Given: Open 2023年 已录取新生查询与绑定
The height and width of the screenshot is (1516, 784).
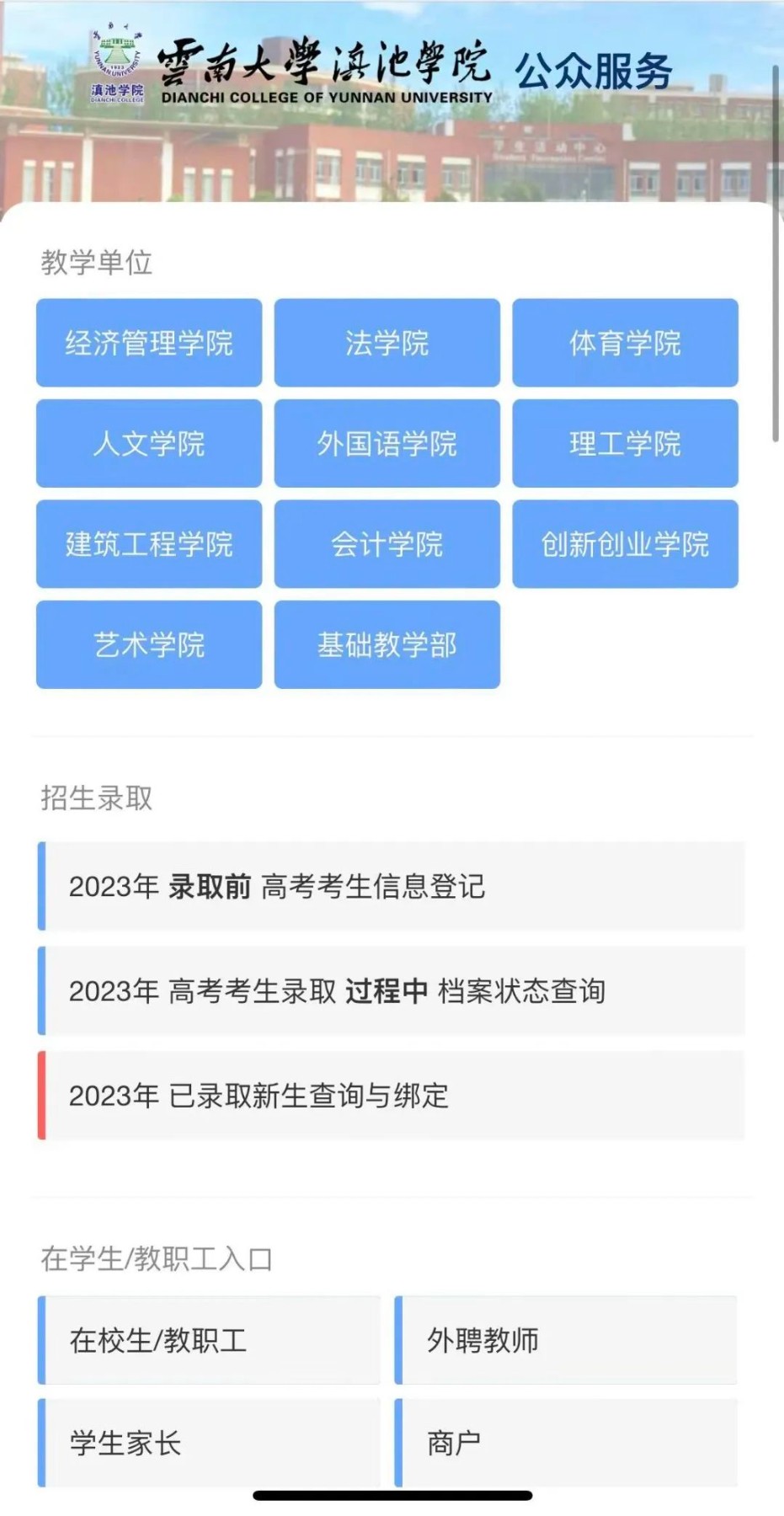Looking at the screenshot, I should (392, 1095).
